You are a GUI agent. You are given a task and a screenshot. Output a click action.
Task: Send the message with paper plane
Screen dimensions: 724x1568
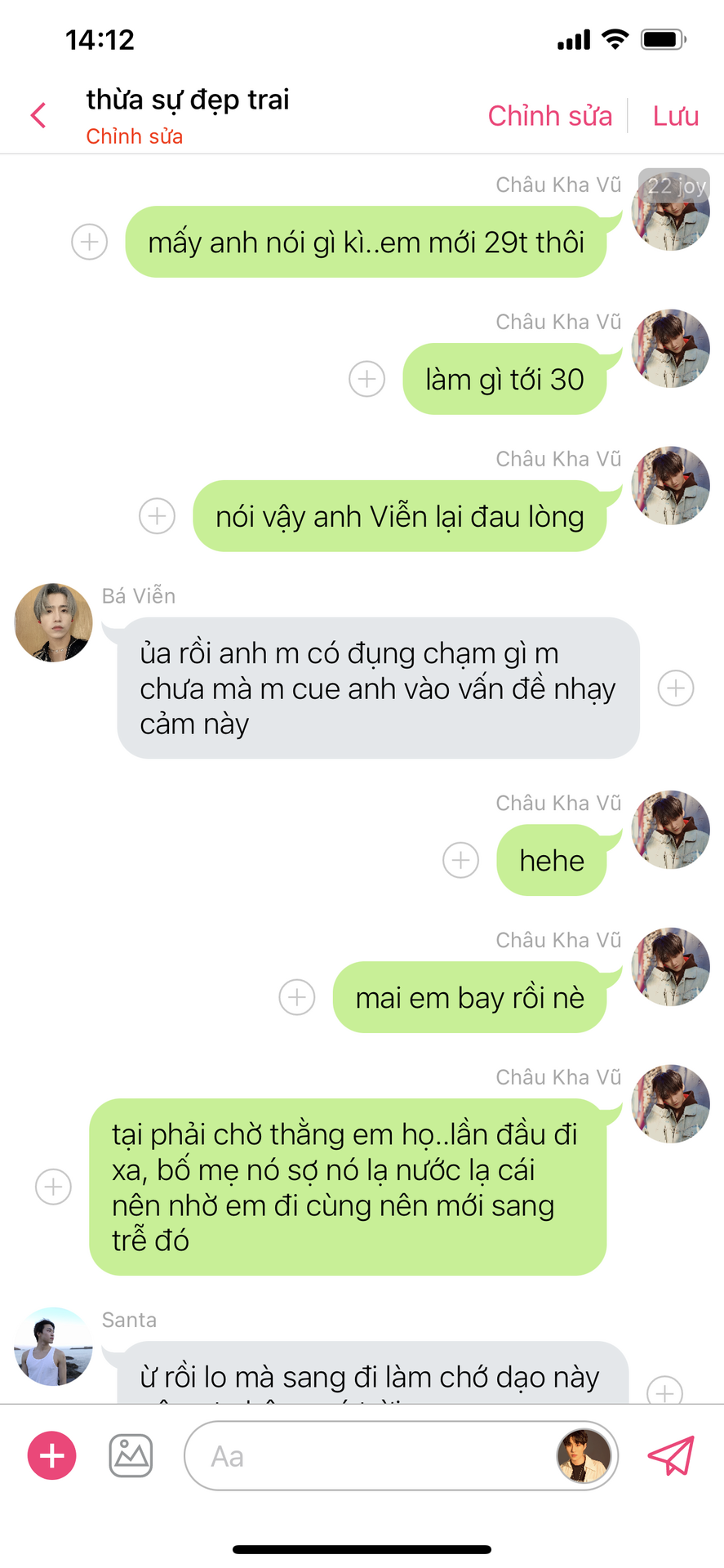(671, 1455)
